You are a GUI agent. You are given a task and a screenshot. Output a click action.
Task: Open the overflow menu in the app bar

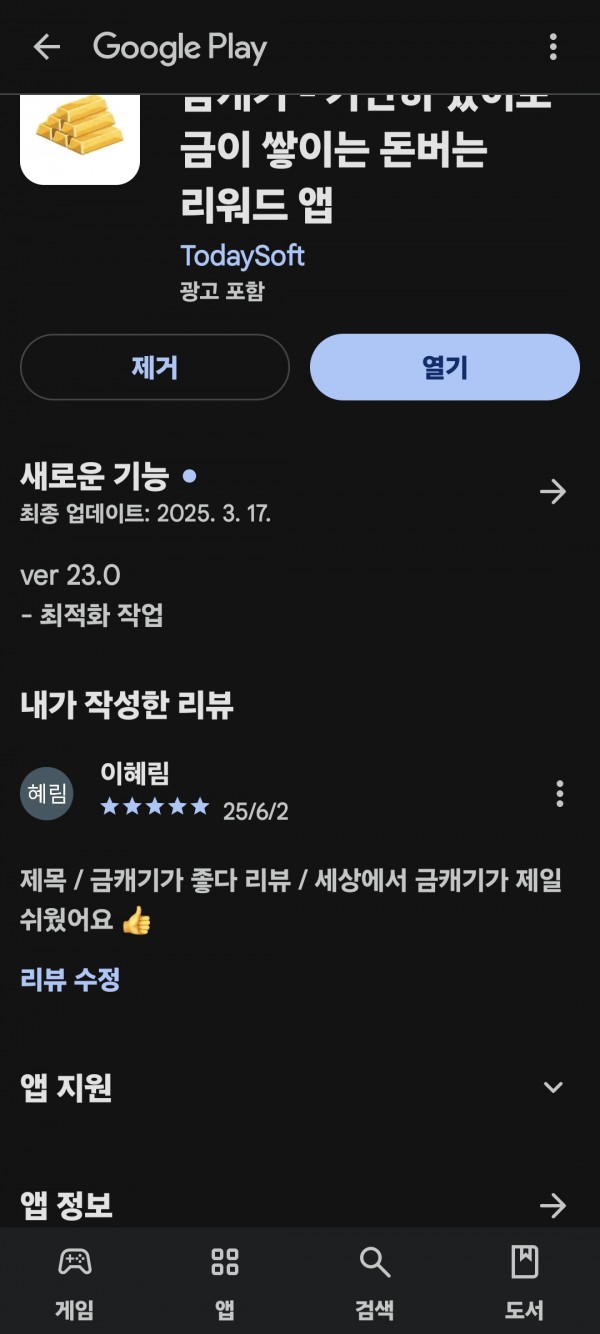pos(553,47)
